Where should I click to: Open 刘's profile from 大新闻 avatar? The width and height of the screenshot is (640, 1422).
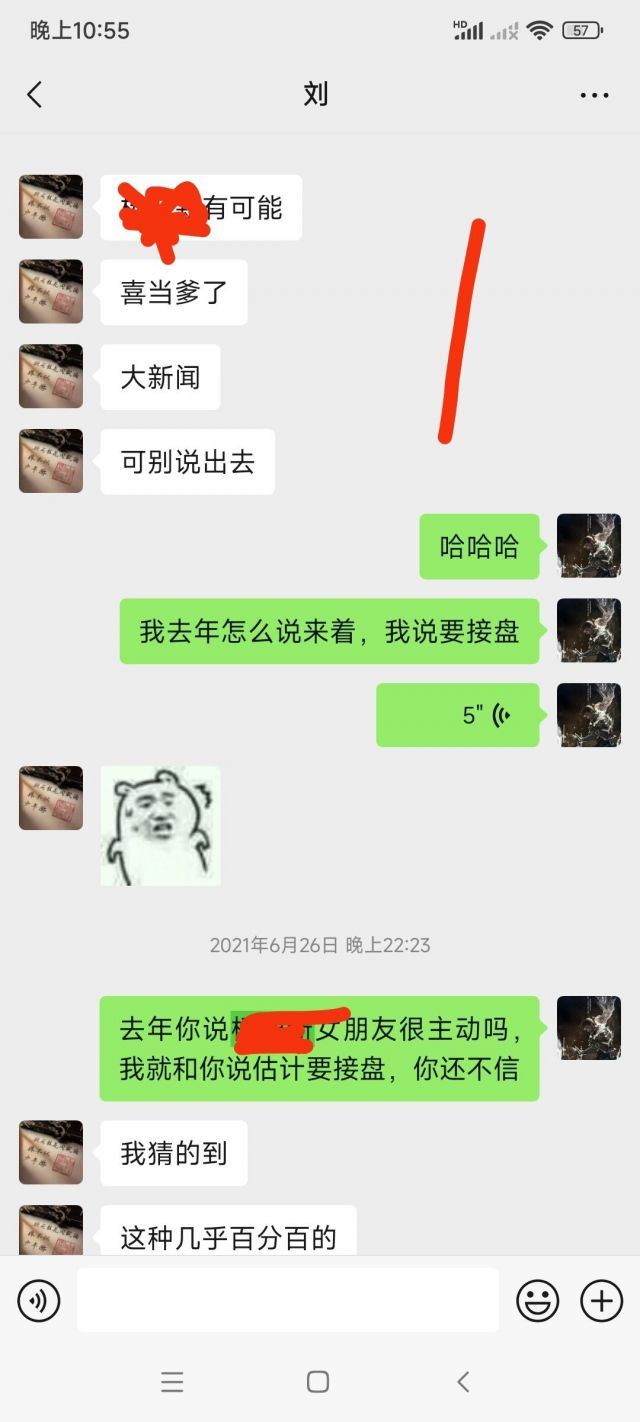coord(51,377)
